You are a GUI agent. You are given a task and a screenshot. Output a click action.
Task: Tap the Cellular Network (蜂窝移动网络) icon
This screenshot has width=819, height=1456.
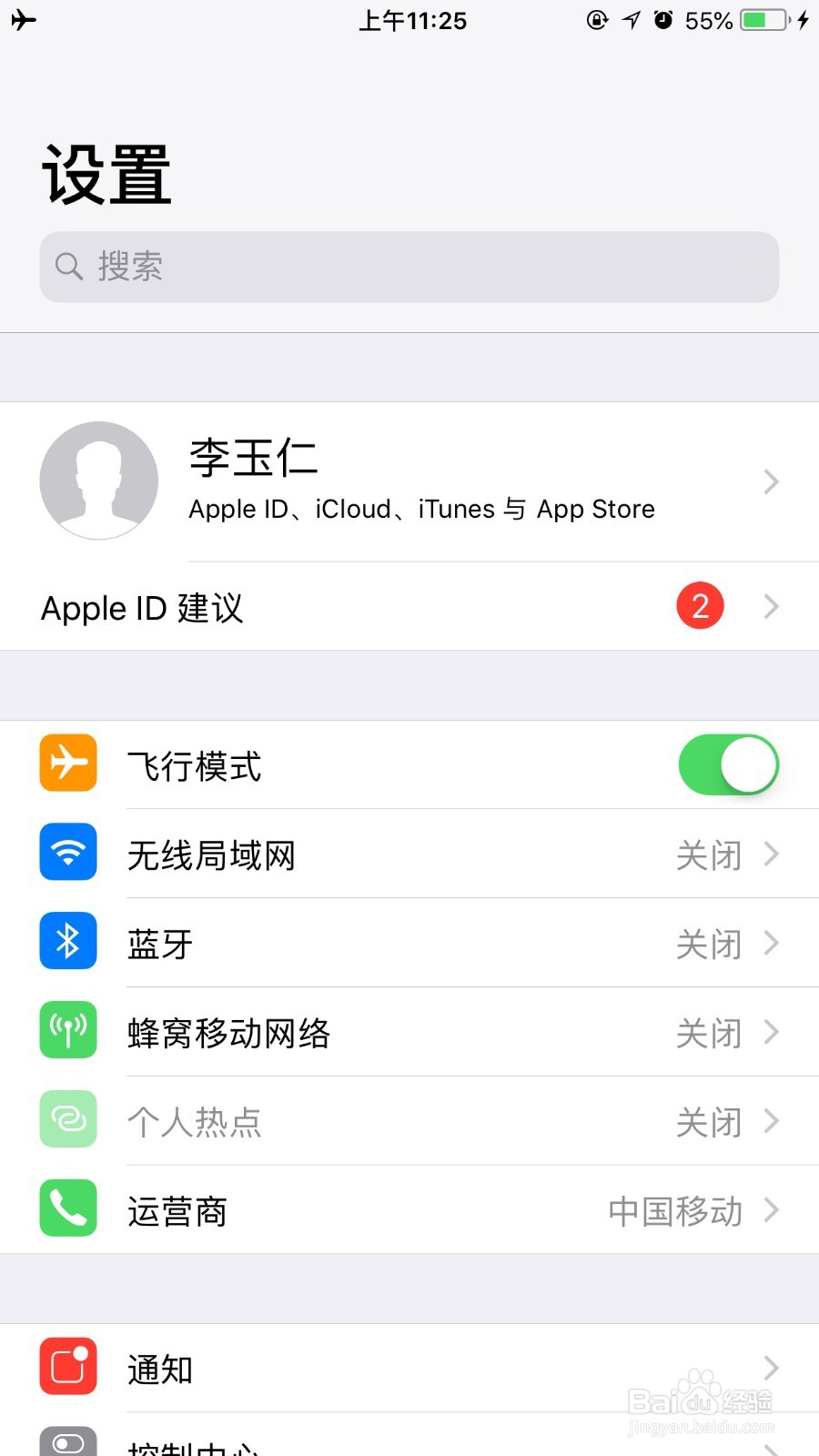[67, 1031]
